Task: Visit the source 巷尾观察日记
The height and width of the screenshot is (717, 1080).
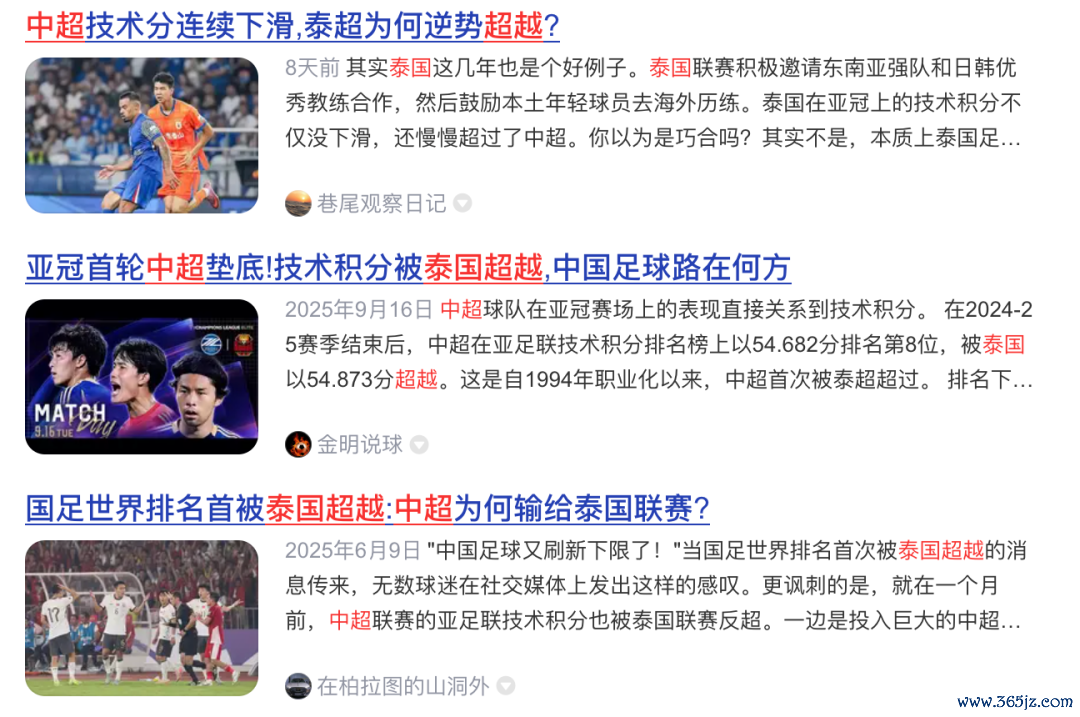Action: pyautogui.click(x=381, y=203)
